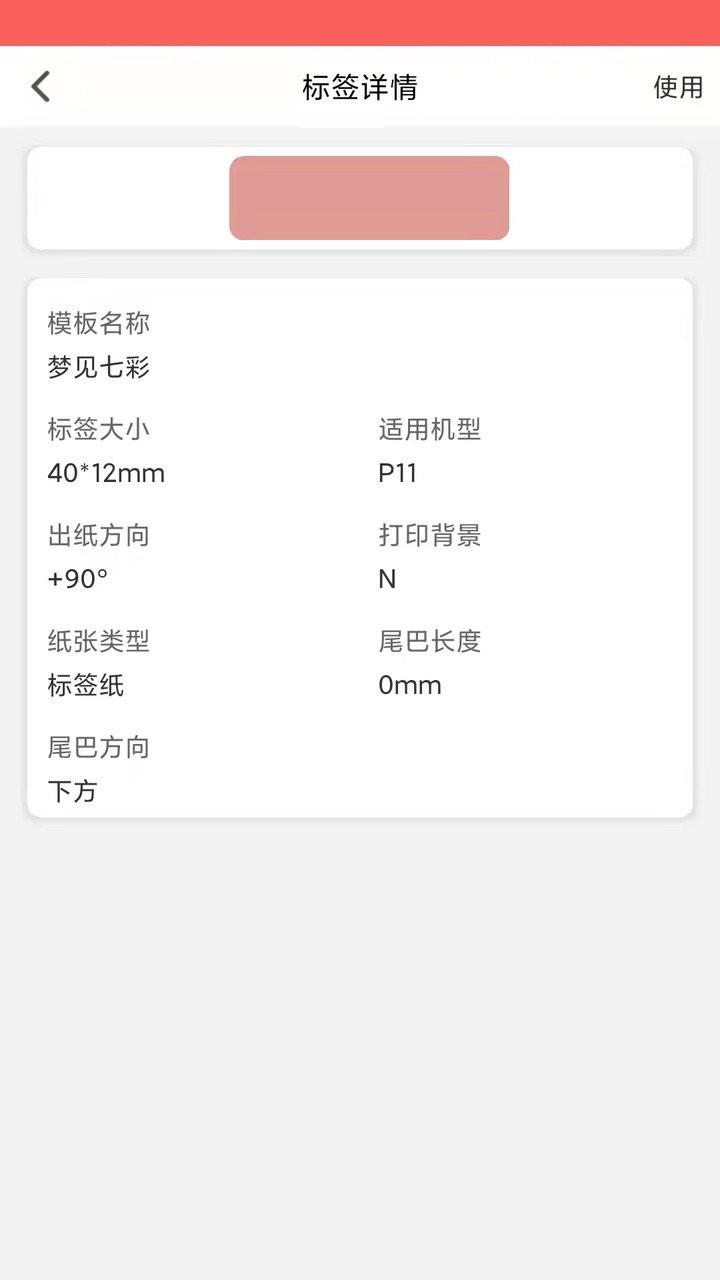Click the tail length value 0mm
This screenshot has width=720, height=1280.
[x=409, y=685]
